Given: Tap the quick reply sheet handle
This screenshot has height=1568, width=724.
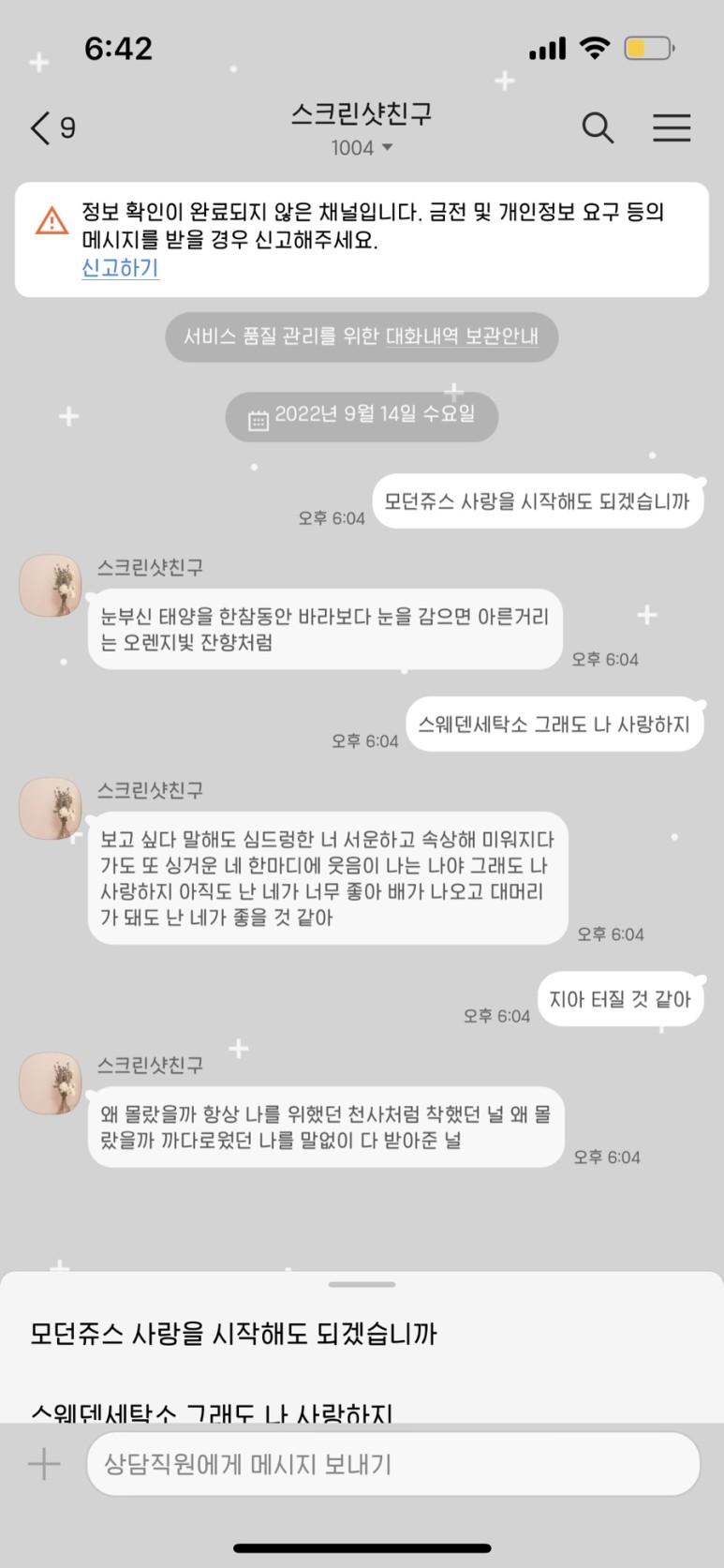Looking at the screenshot, I should pos(362,1284).
